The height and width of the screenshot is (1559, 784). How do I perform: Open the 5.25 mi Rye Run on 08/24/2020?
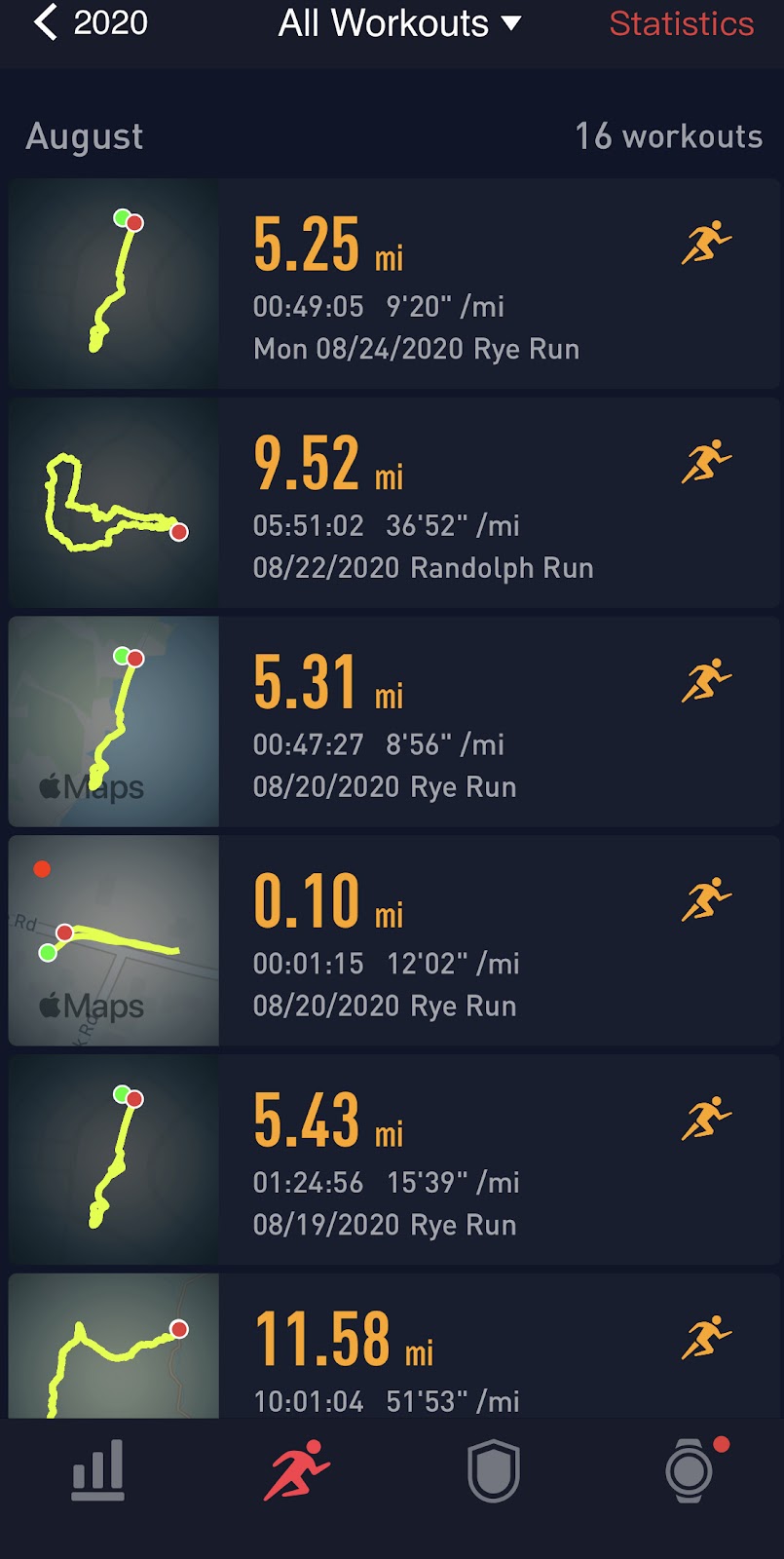pos(394,284)
